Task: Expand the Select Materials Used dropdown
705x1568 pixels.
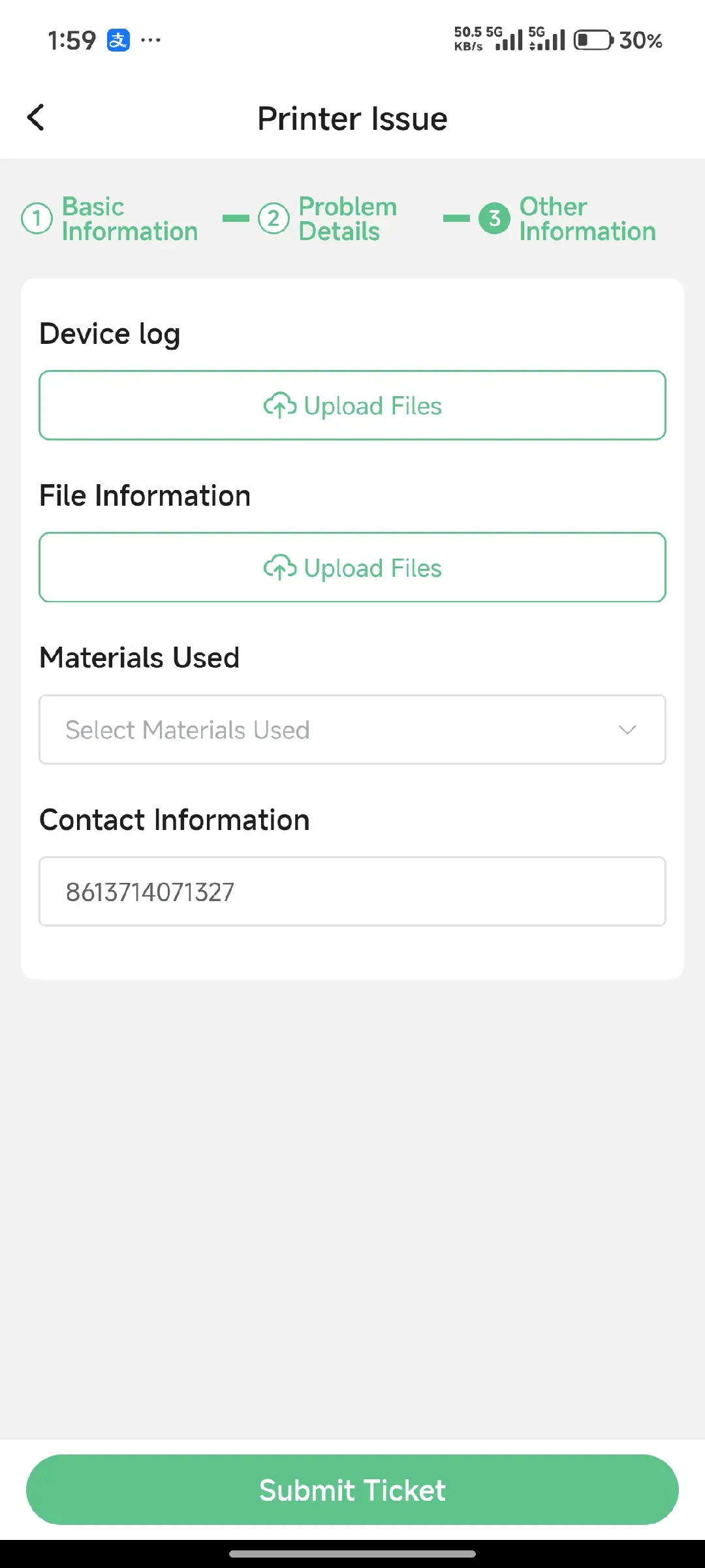Action: coord(352,730)
